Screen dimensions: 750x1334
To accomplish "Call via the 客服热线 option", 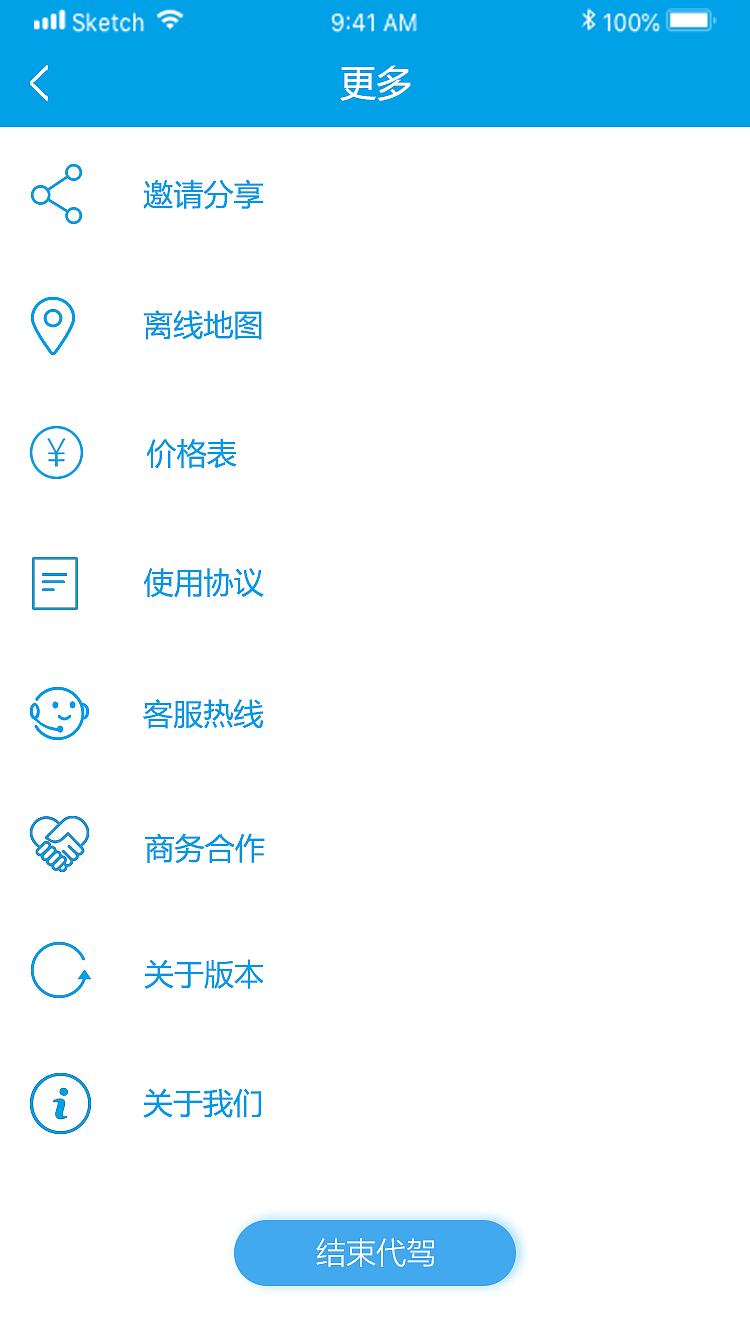I will click(x=204, y=715).
